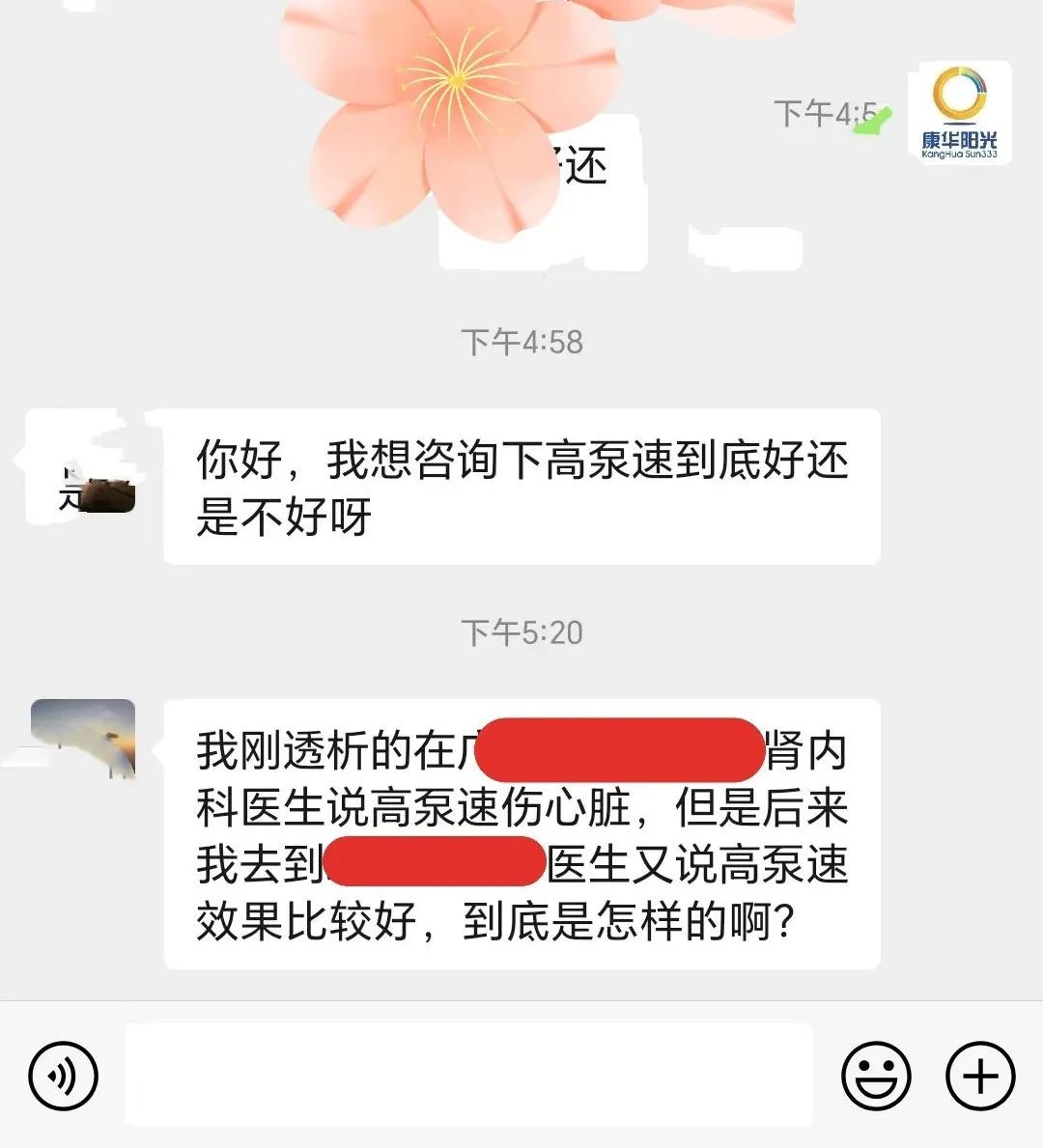1043x1148 pixels.
Task: Open the plus attachment menu
Action: (980, 1076)
